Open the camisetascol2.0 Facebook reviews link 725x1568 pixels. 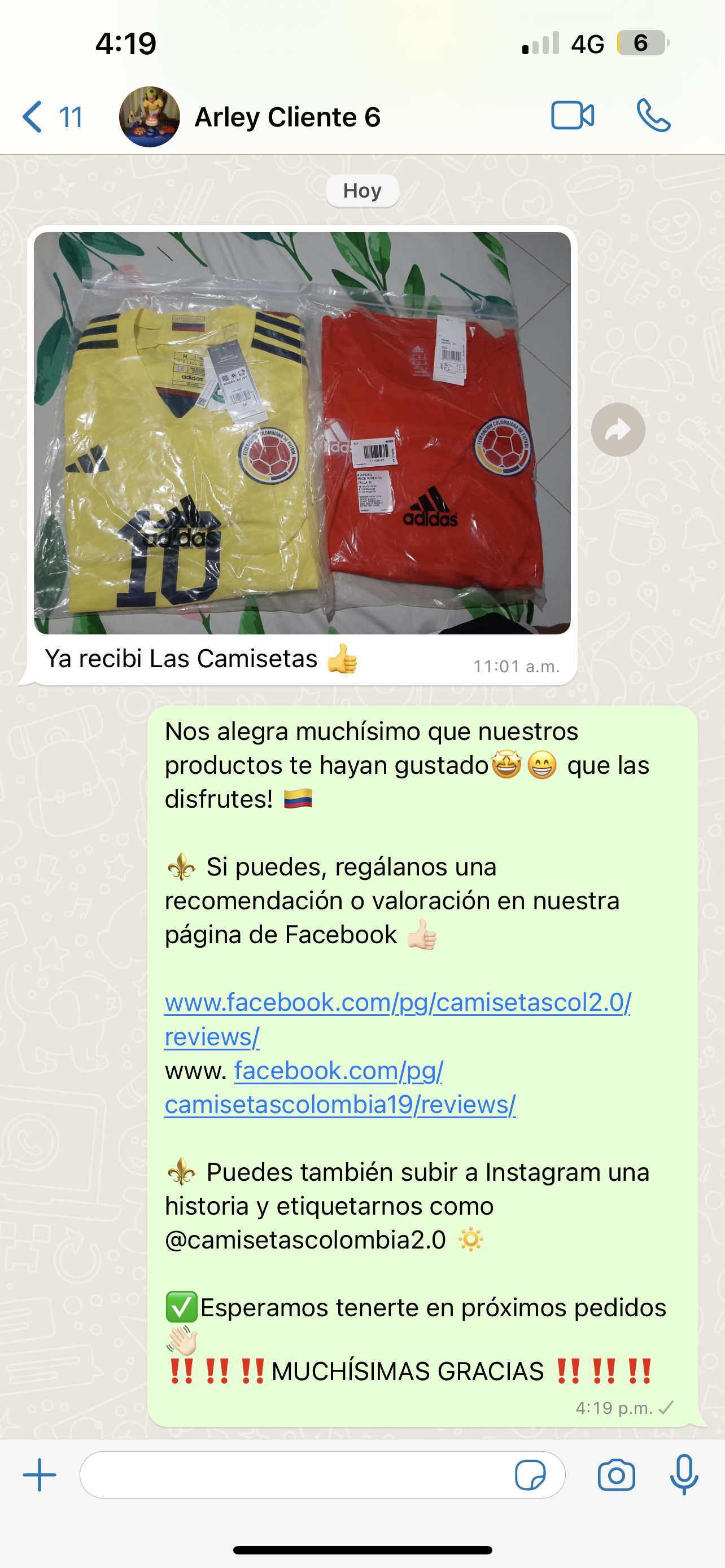click(x=398, y=1002)
